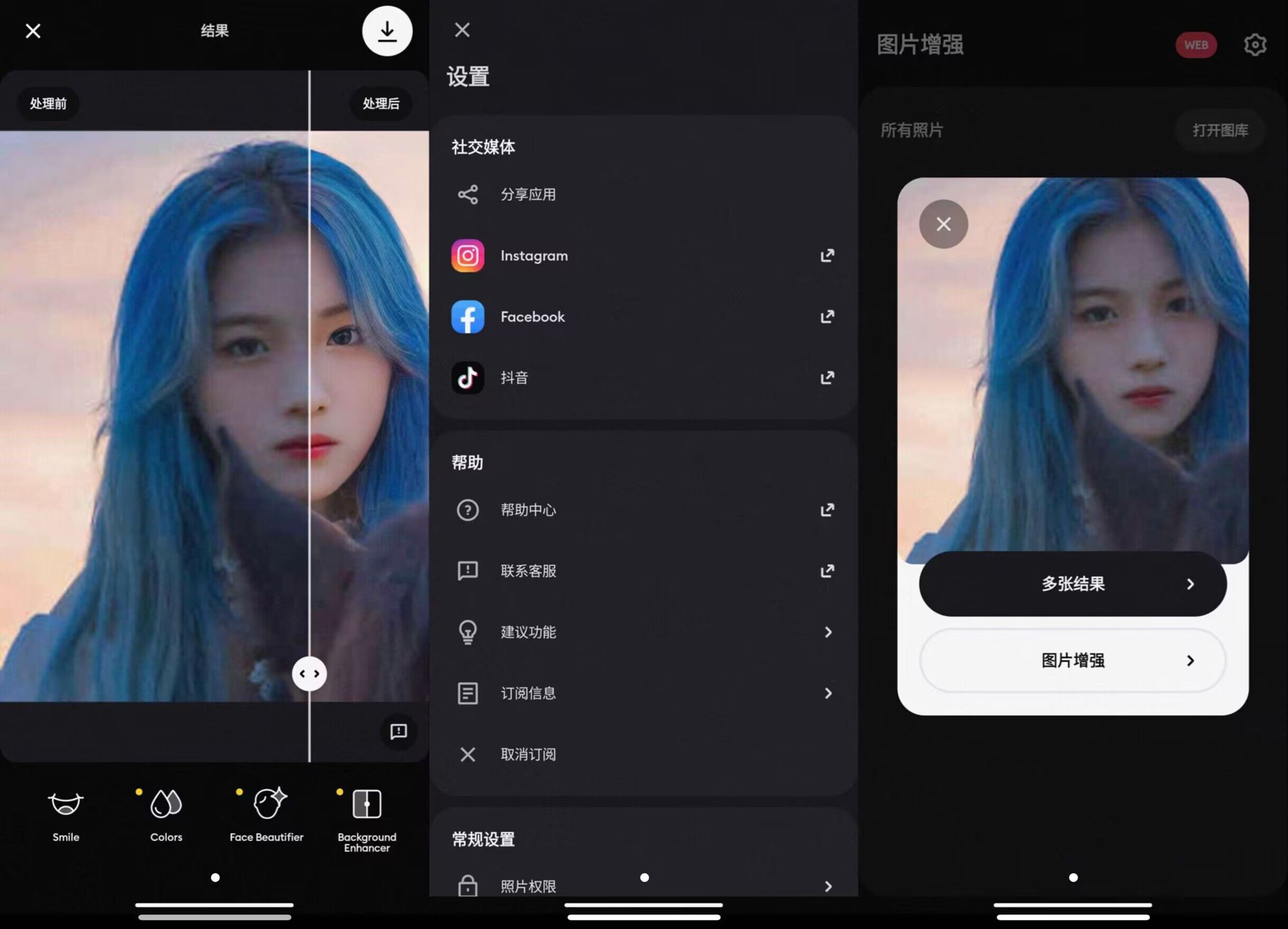Select the Face Beautifier tool
This screenshot has height=929, width=1288.
pyautogui.click(x=266, y=814)
